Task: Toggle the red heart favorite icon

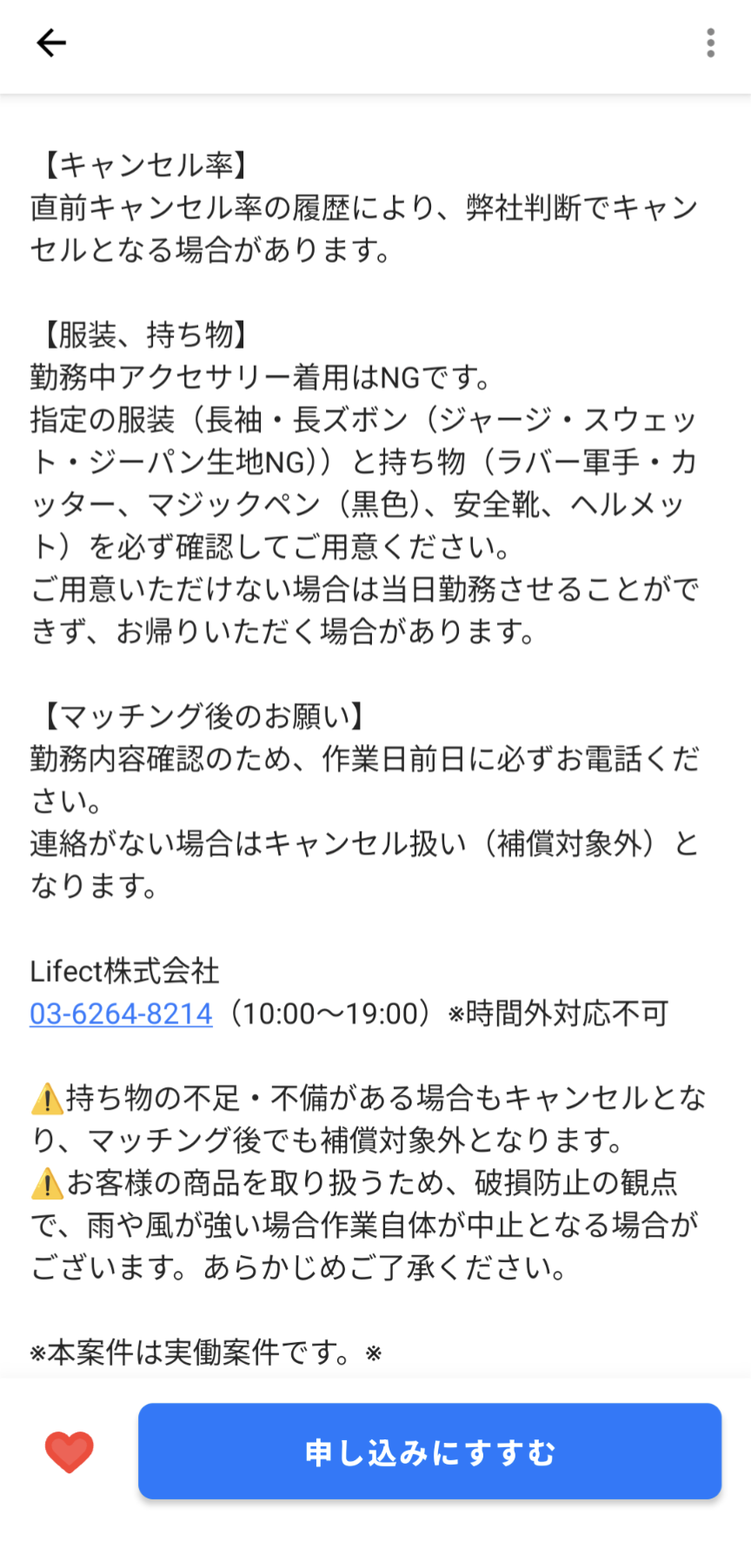Action: click(x=69, y=1452)
